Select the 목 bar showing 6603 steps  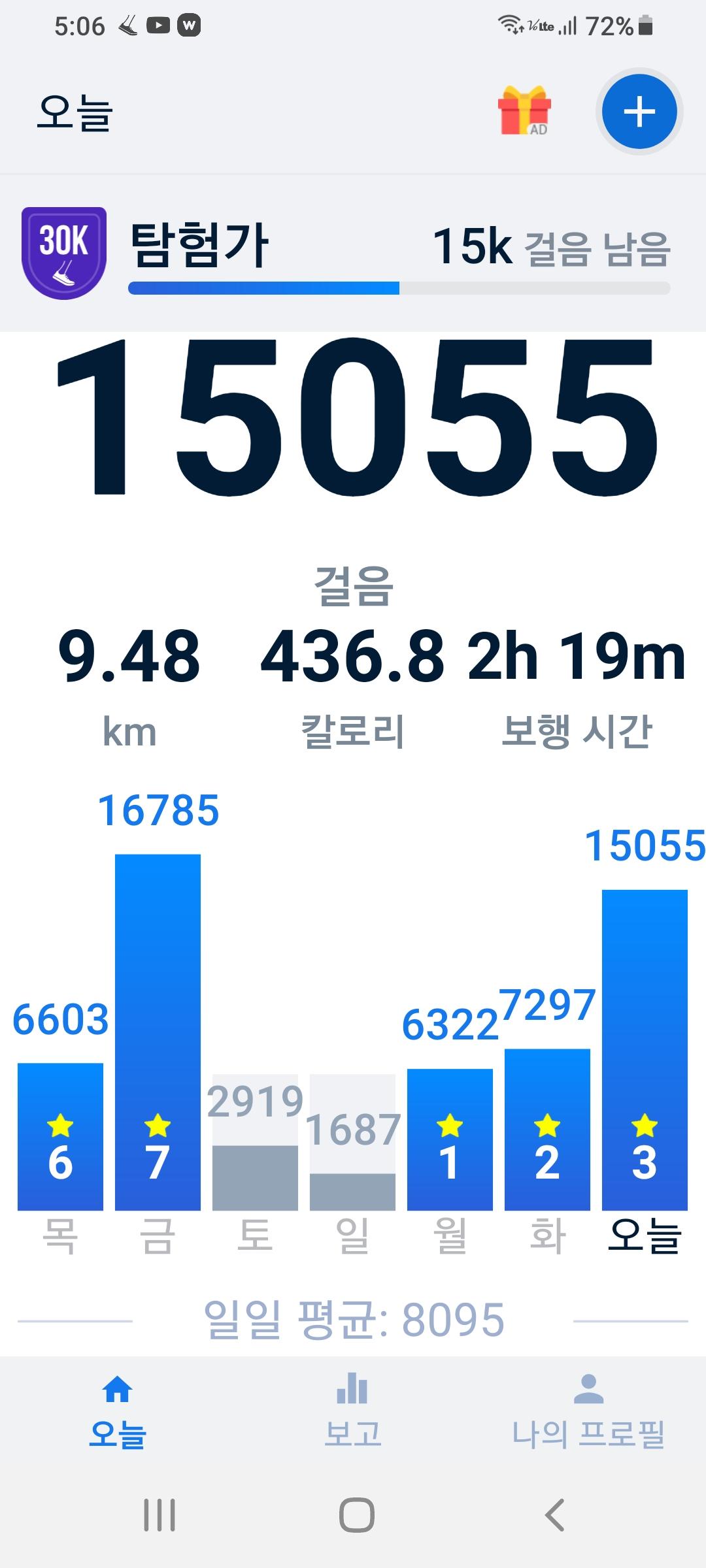[60, 1137]
